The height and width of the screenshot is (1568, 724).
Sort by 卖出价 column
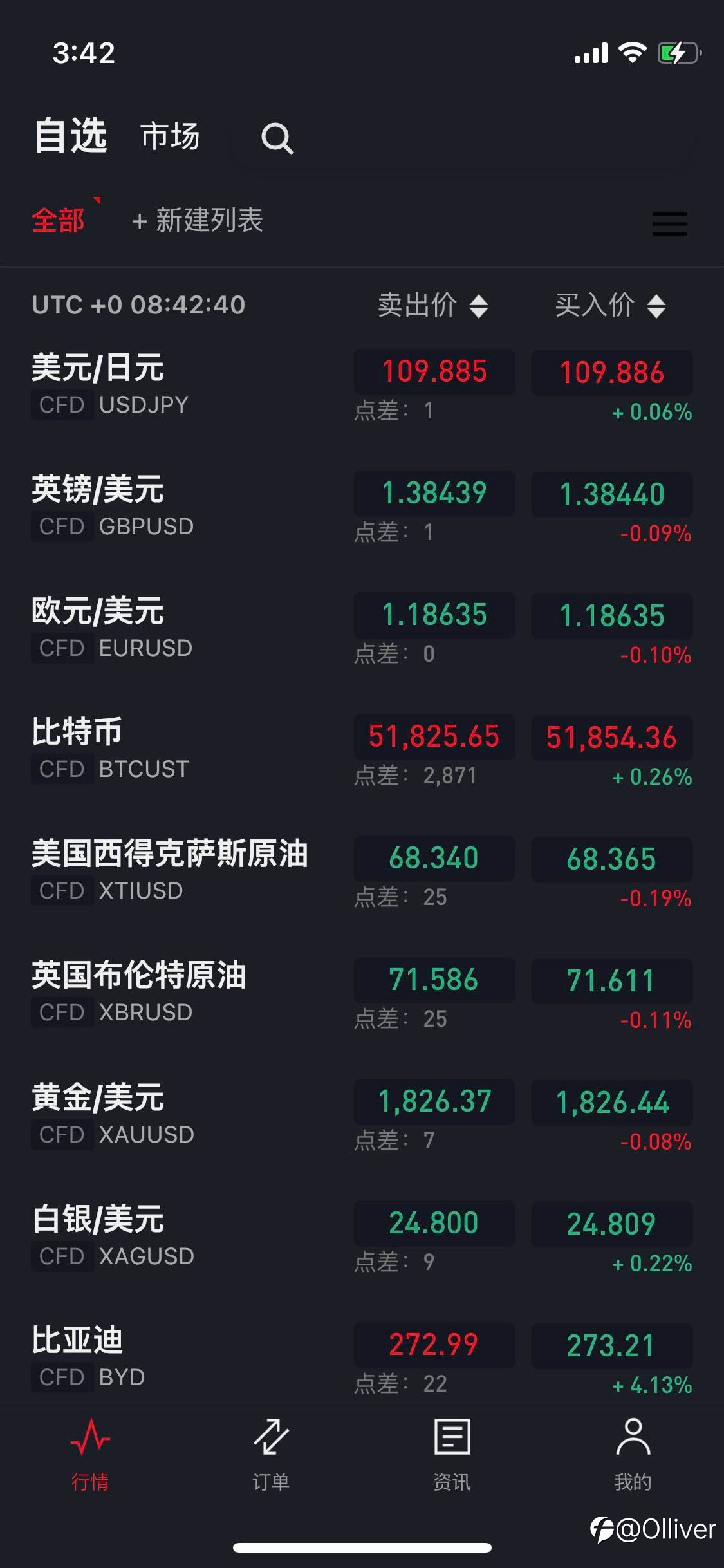(433, 305)
